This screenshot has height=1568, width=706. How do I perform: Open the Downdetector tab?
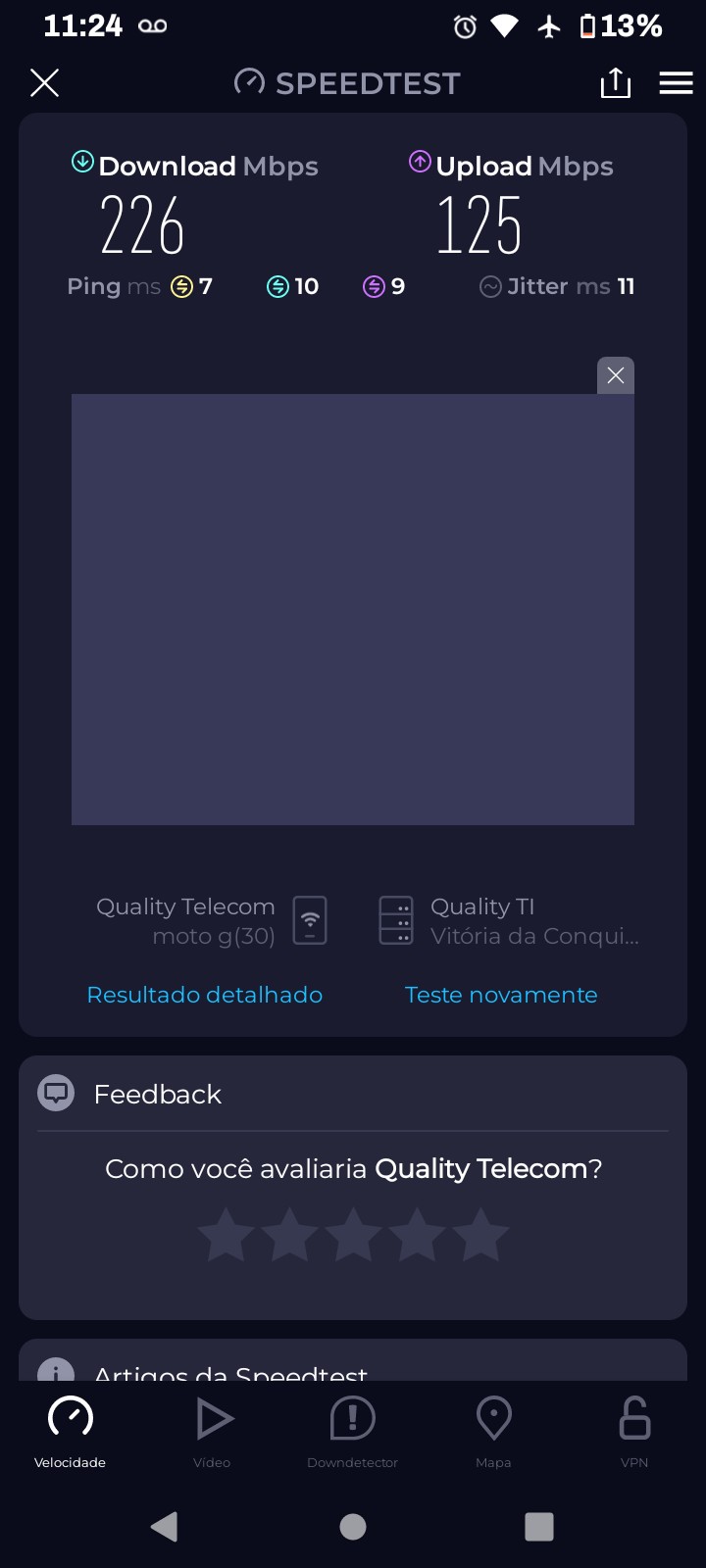coord(352,1431)
